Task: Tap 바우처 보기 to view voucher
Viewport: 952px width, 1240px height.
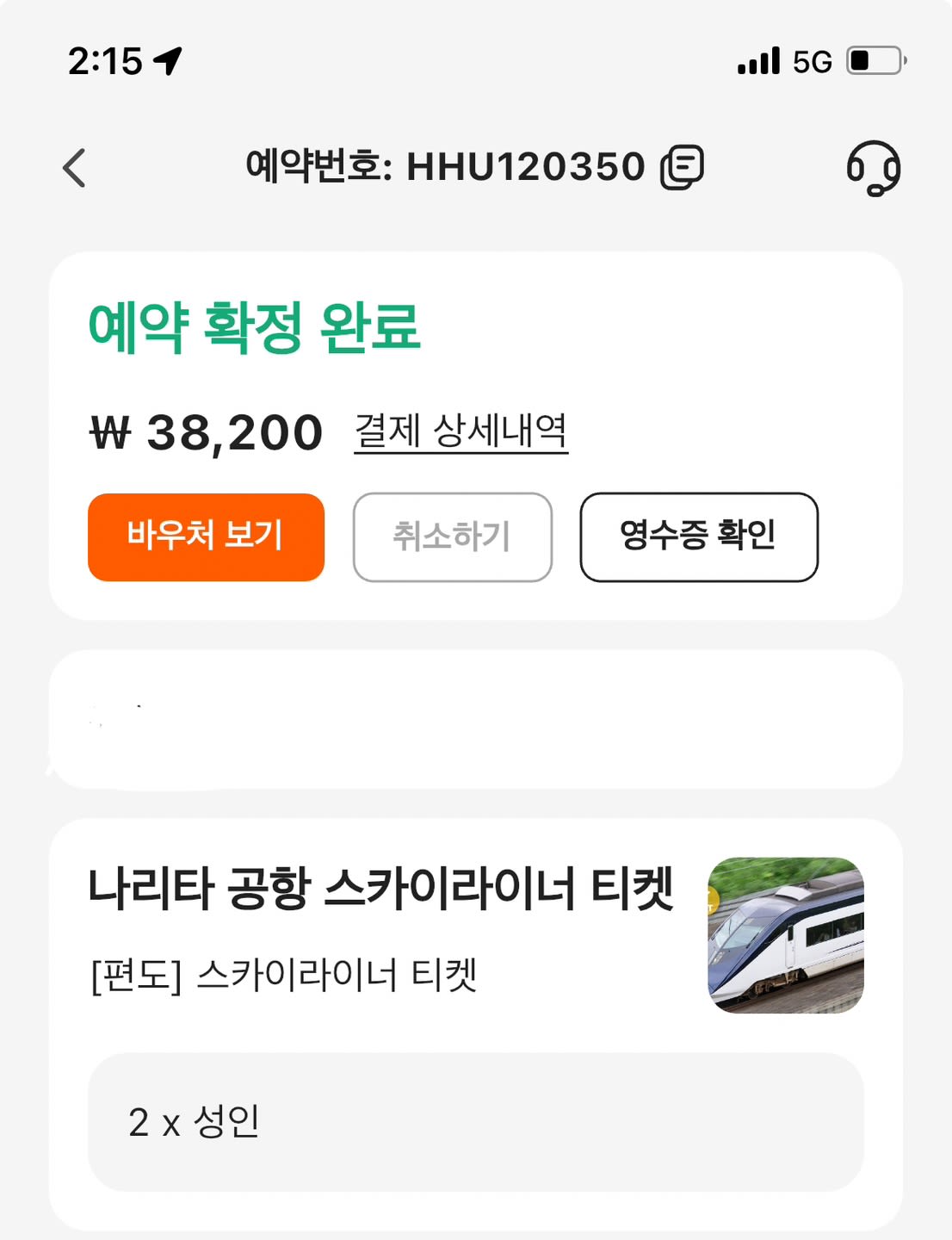Action: [x=204, y=536]
